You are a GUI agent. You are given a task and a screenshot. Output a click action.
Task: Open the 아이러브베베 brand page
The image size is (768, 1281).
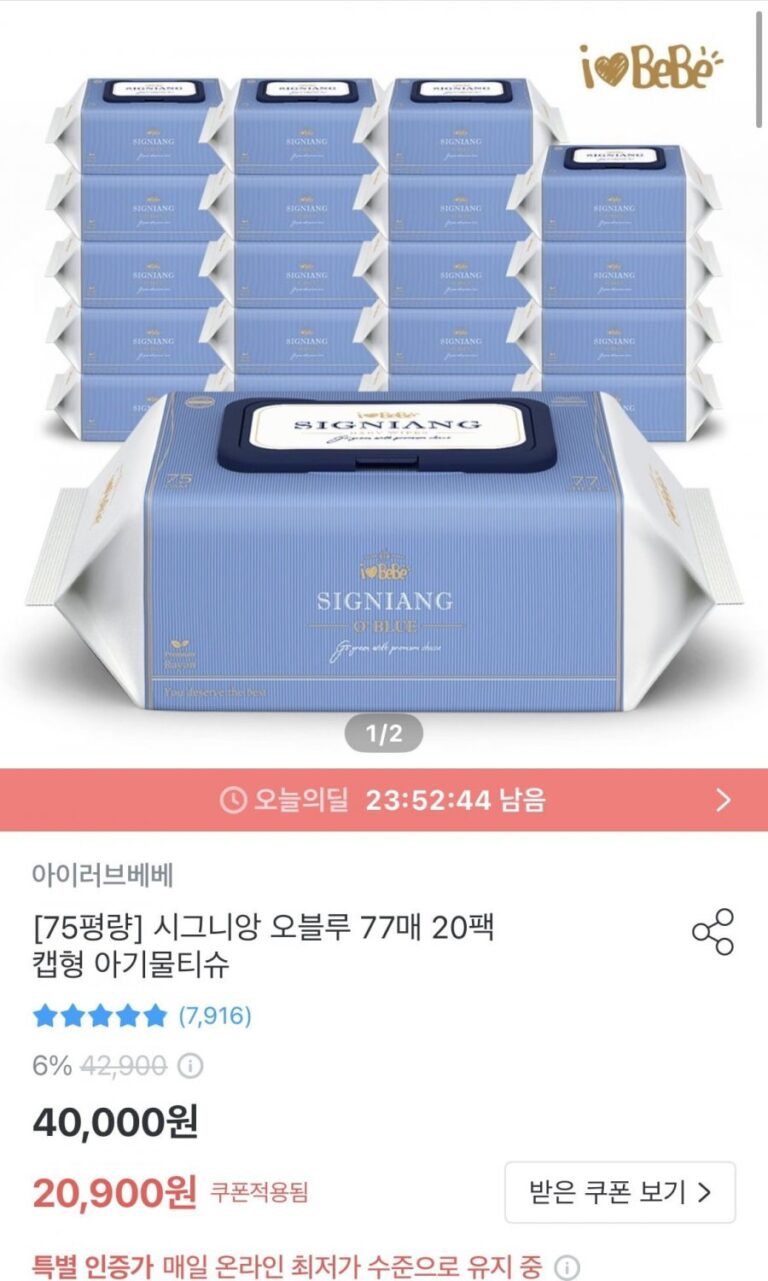[103, 875]
